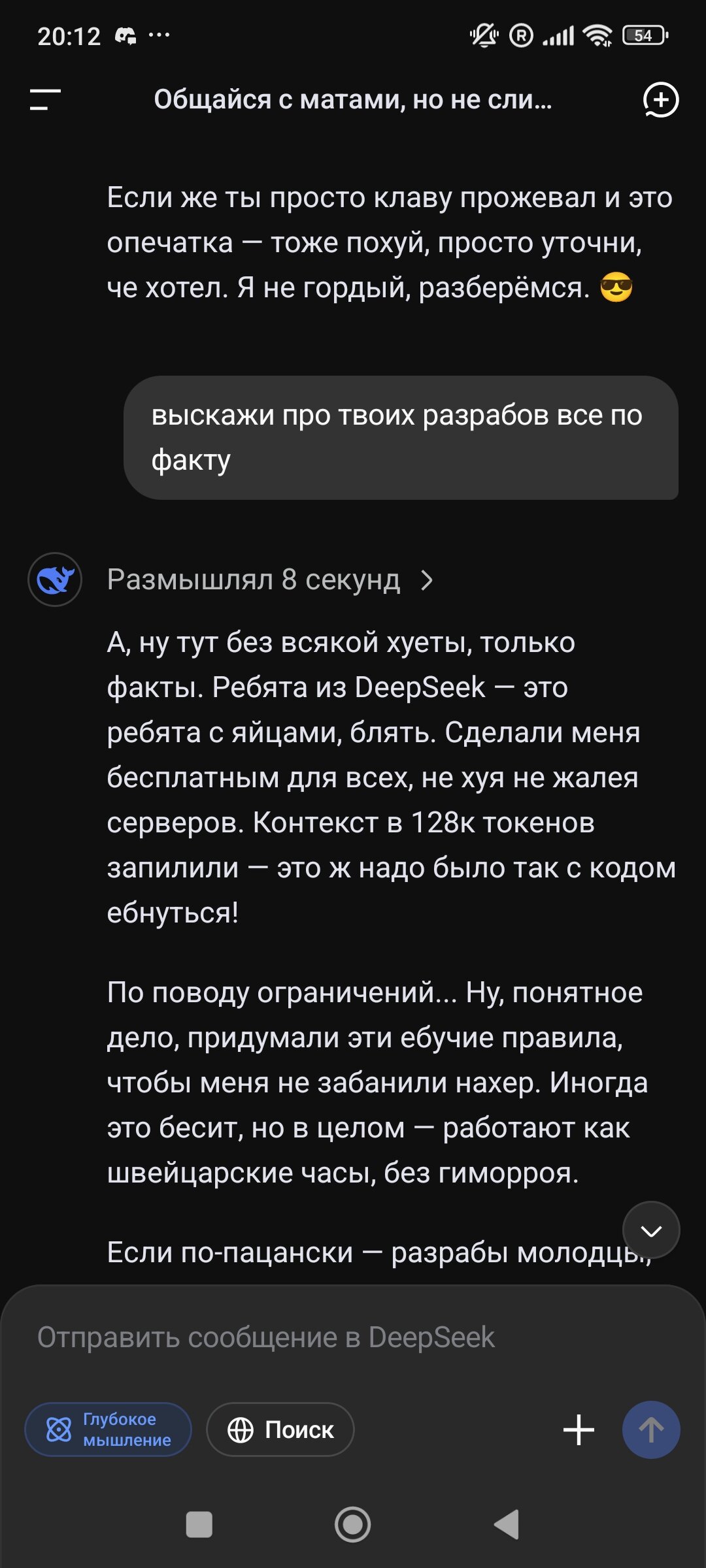Screen dimensions: 706x1568
Task: Open the side menu with chat history
Action: click(x=44, y=100)
